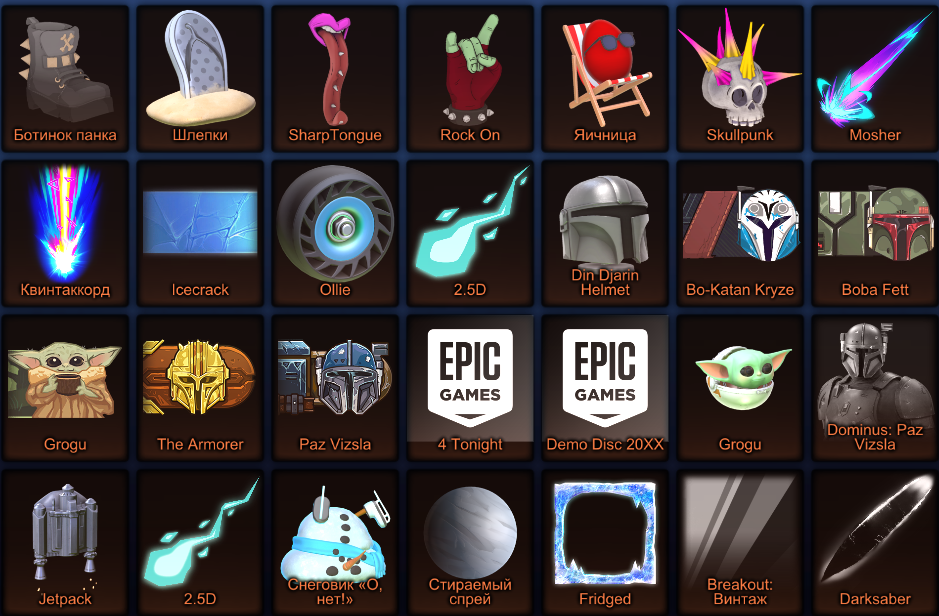Open the Квинтаккорд item

coord(65,232)
